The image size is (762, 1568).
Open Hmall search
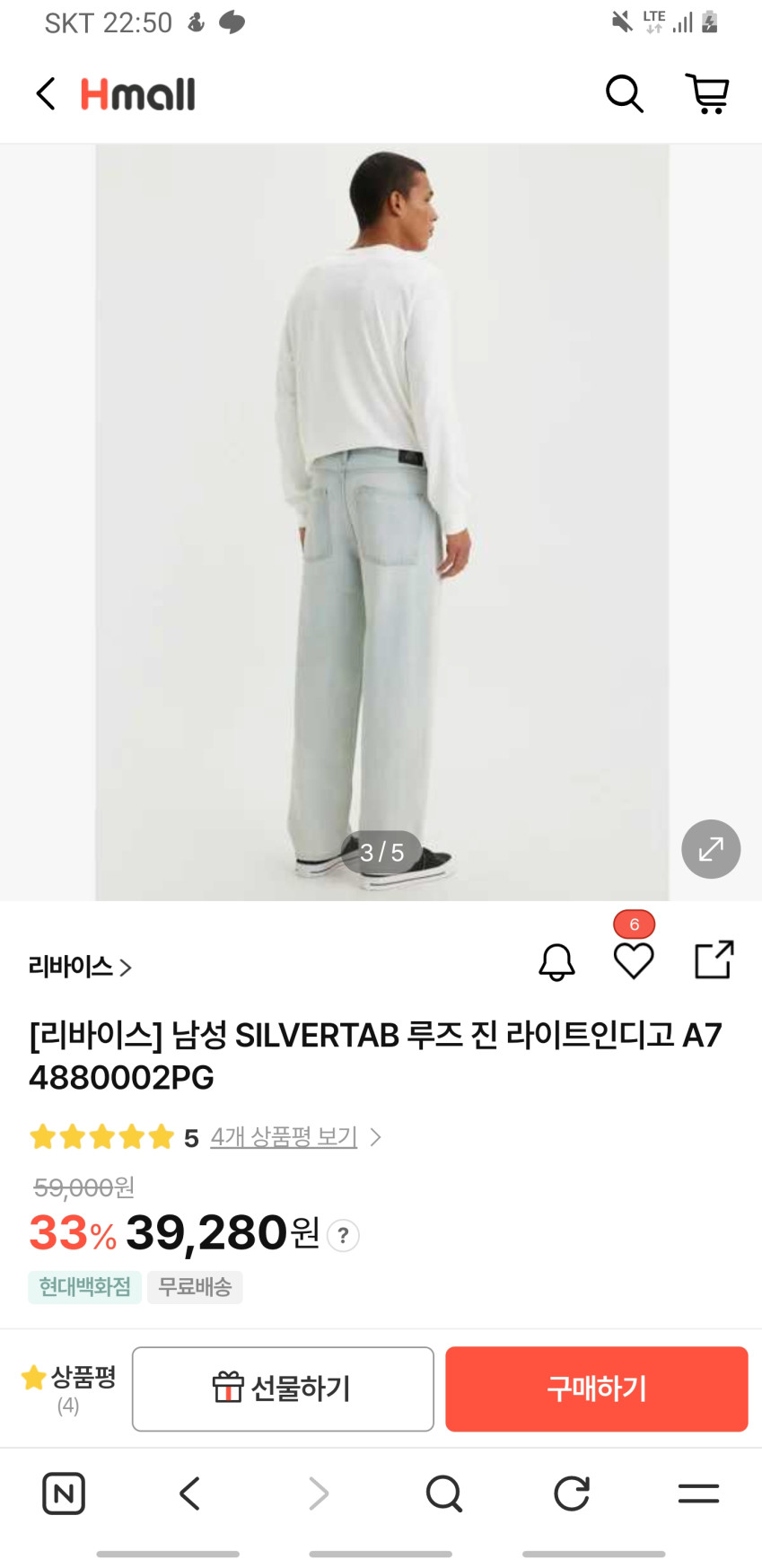tap(624, 93)
